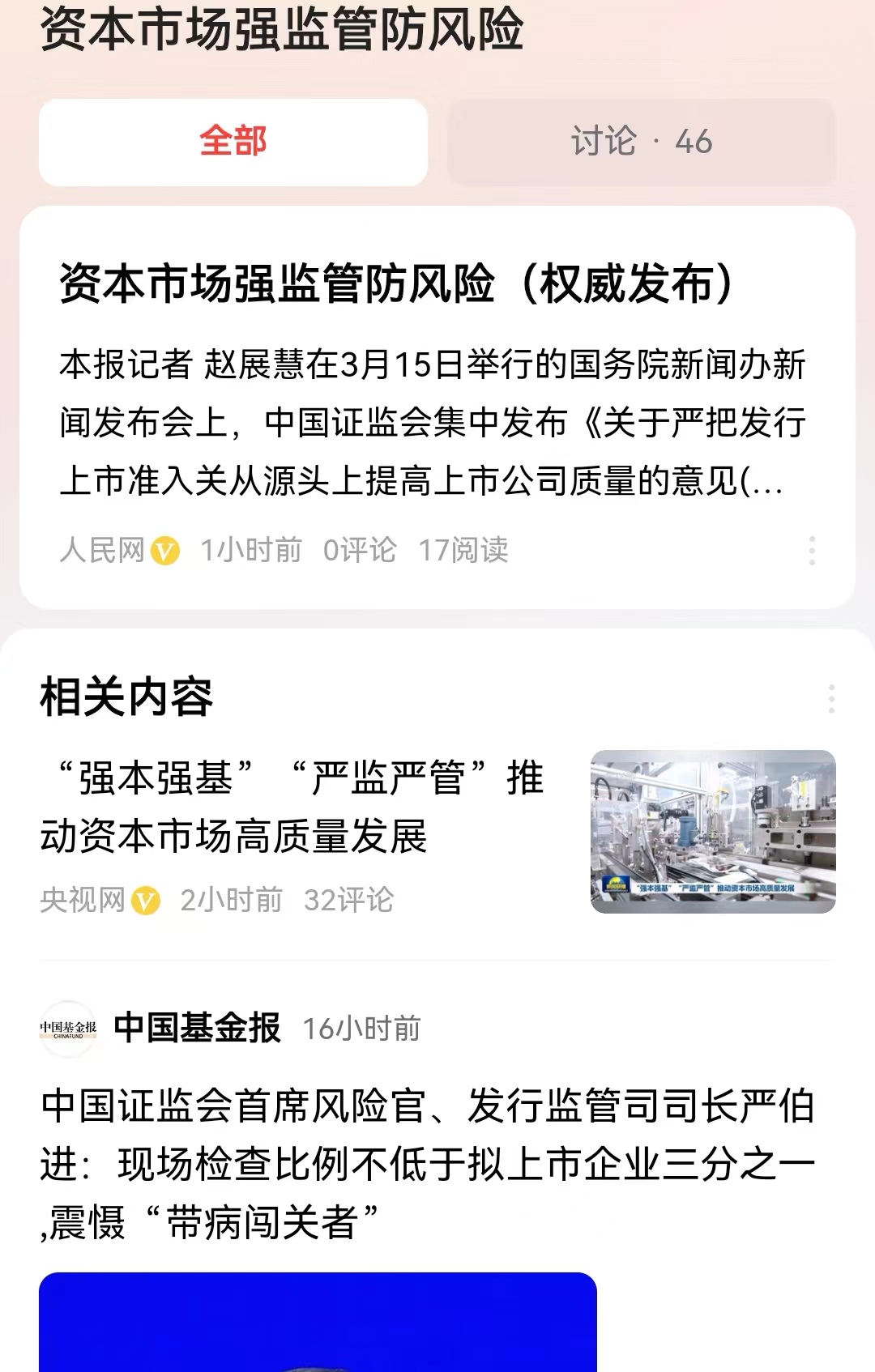Click the 中国基金报 circular avatar logo
The width and height of the screenshot is (875, 1372).
pos(69,1028)
